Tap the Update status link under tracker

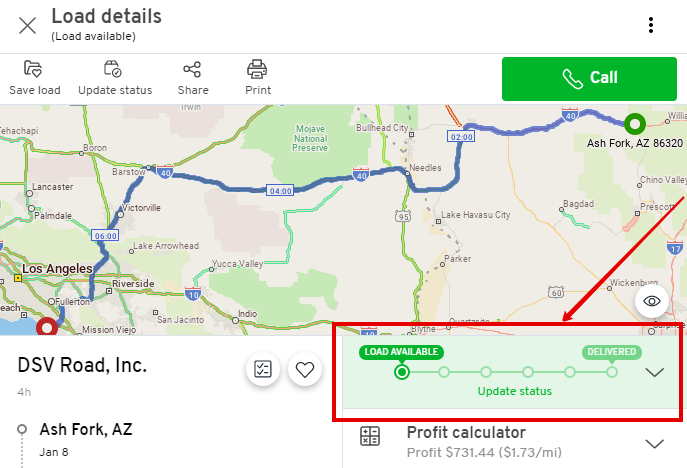tap(514, 391)
